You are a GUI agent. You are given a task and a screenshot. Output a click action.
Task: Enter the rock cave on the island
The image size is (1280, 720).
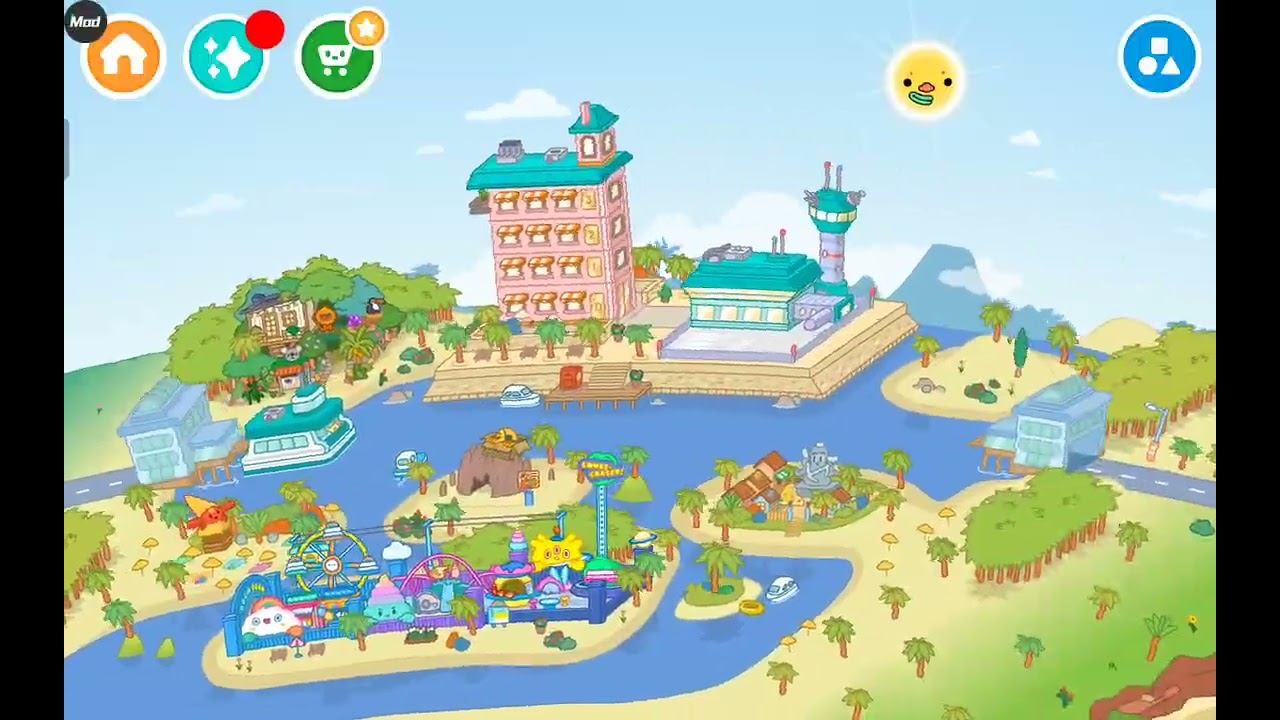click(493, 465)
